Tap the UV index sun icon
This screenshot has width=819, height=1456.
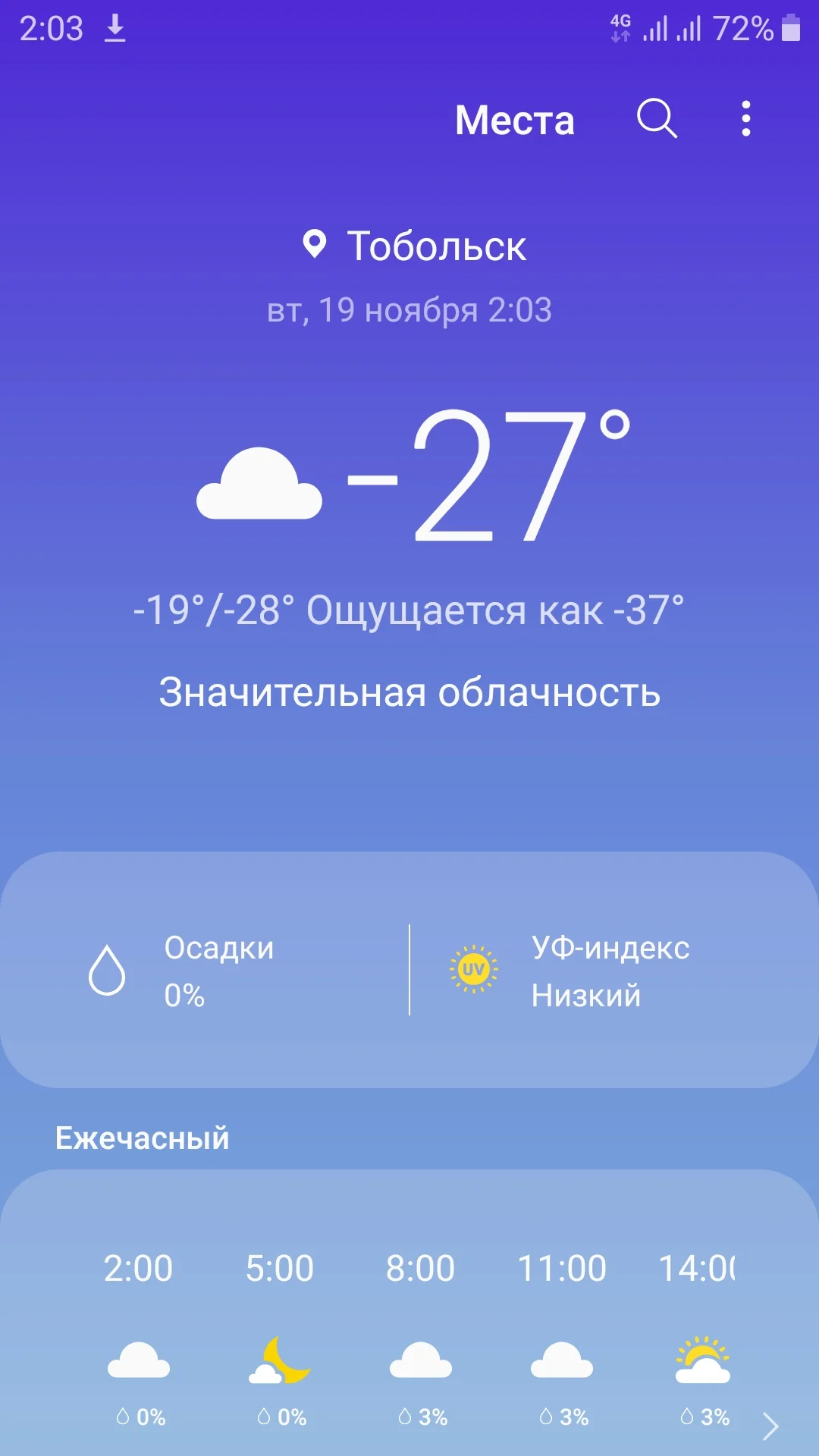[473, 968]
